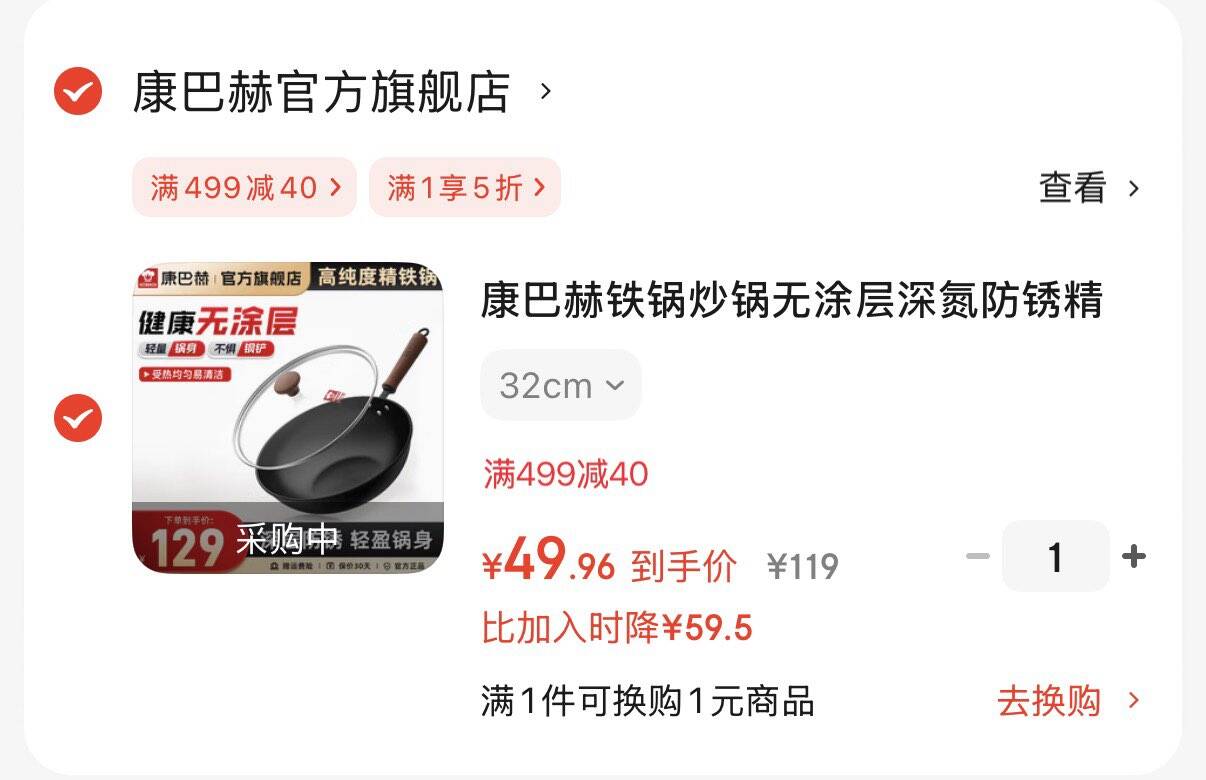Expand the 32cm size dropdown
The image size is (1206, 780).
pyautogui.click(x=561, y=385)
